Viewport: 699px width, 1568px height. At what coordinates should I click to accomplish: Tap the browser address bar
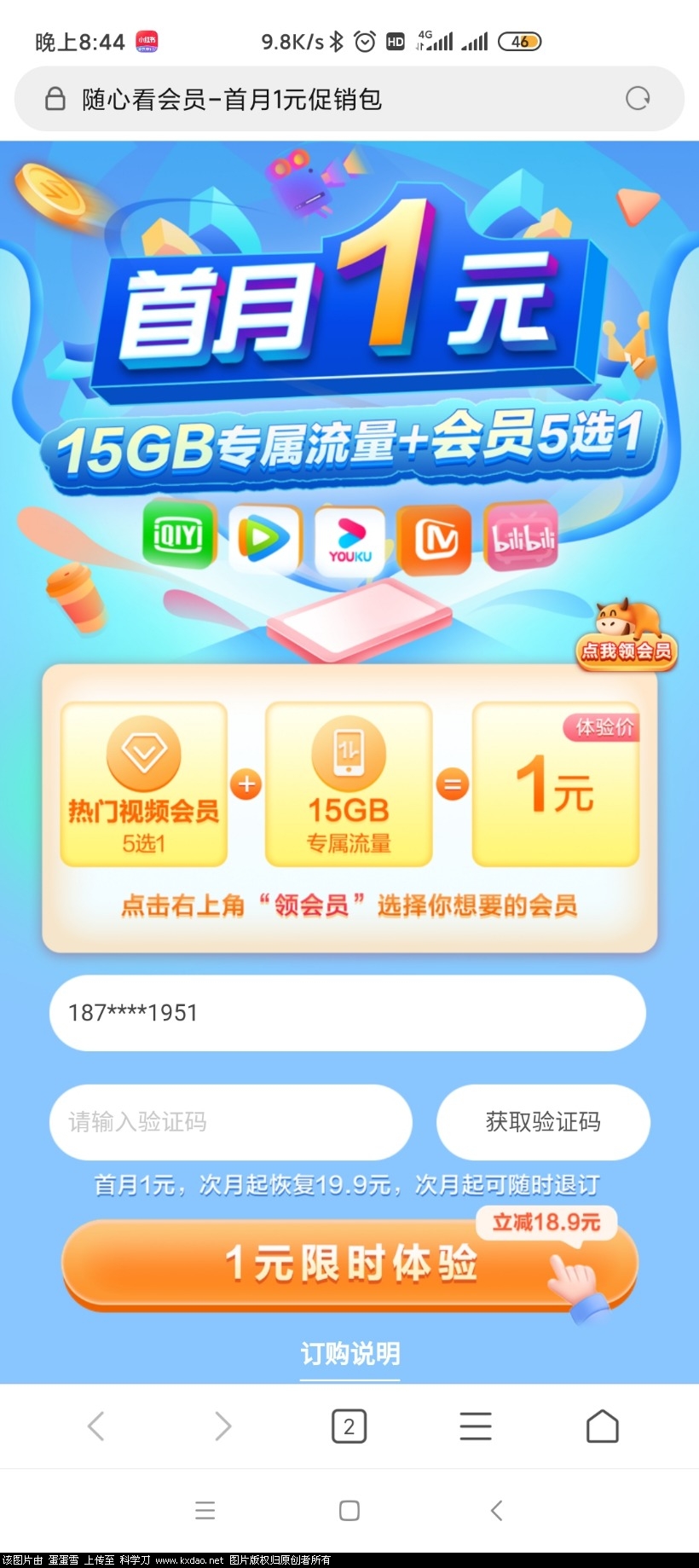point(324,100)
